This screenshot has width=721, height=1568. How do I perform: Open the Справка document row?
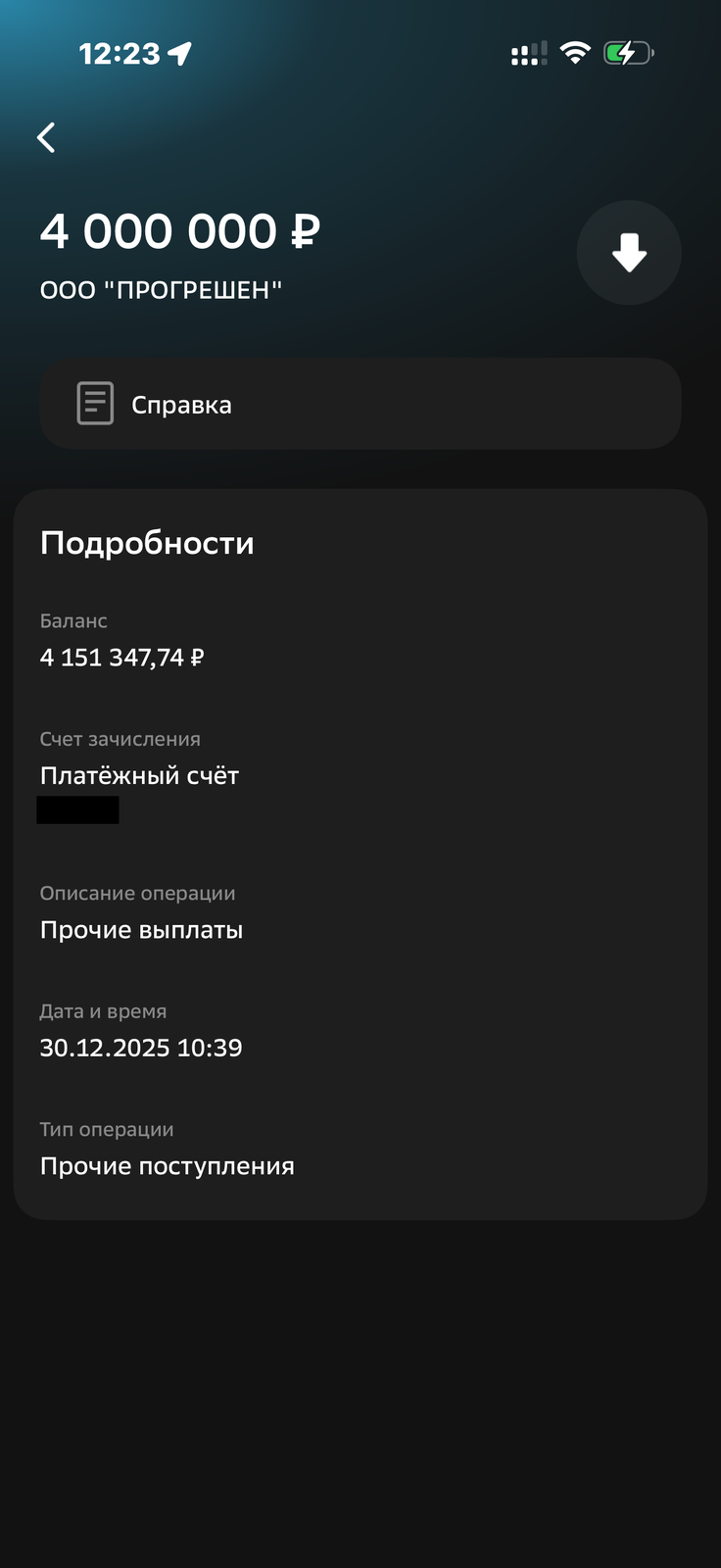coord(360,404)
